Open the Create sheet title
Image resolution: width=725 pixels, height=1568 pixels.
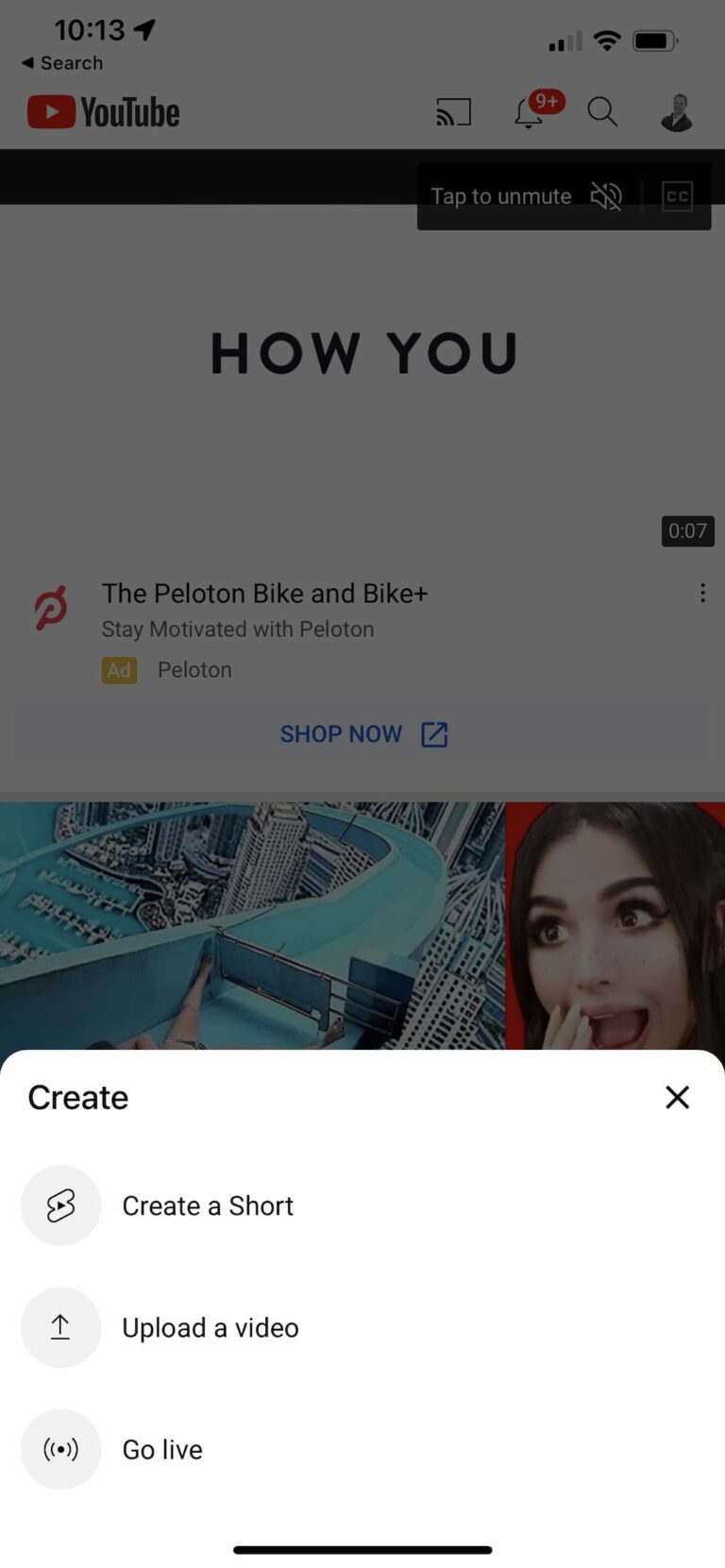(x=77, y=1097)
